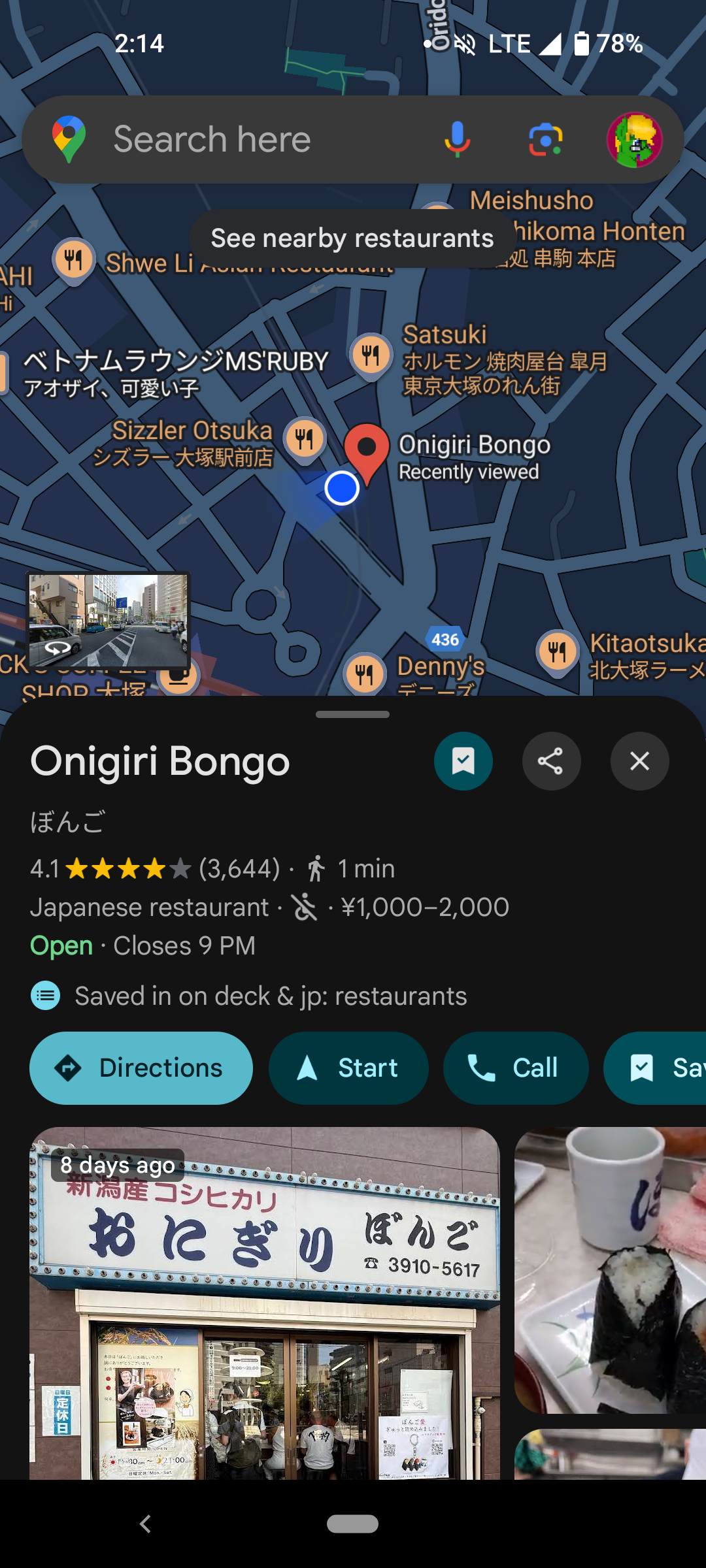Select the Satsuki restaurant pin on the map

tap(371, 355)
